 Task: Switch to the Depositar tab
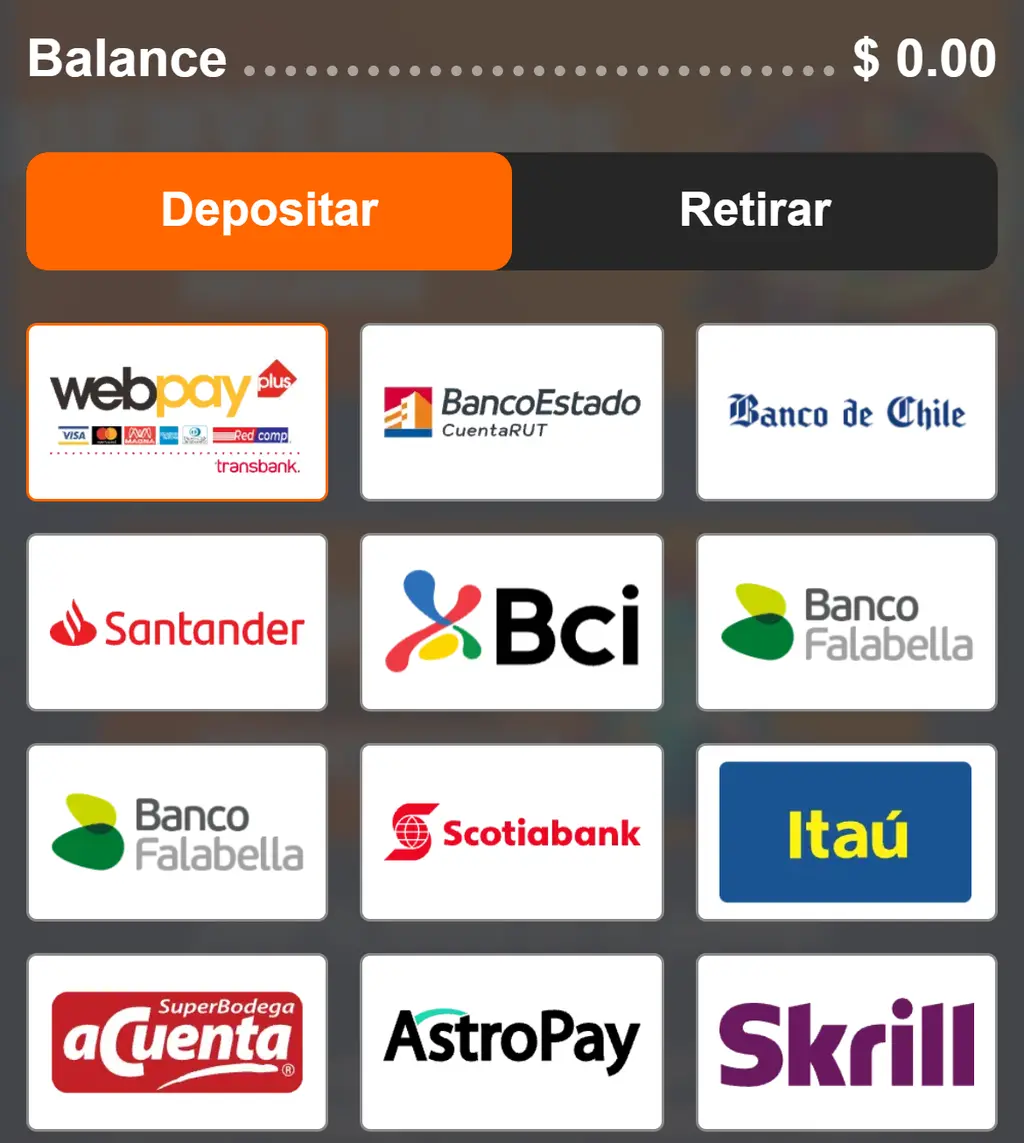(x=268, y=210)
